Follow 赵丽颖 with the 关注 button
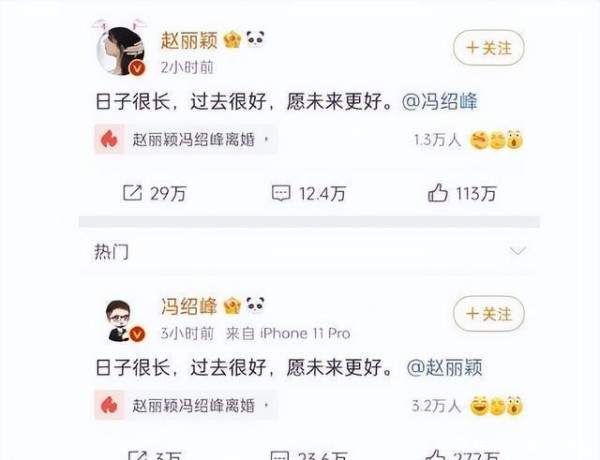The height and width of the screenshot is (460, 600). [488, 47]
